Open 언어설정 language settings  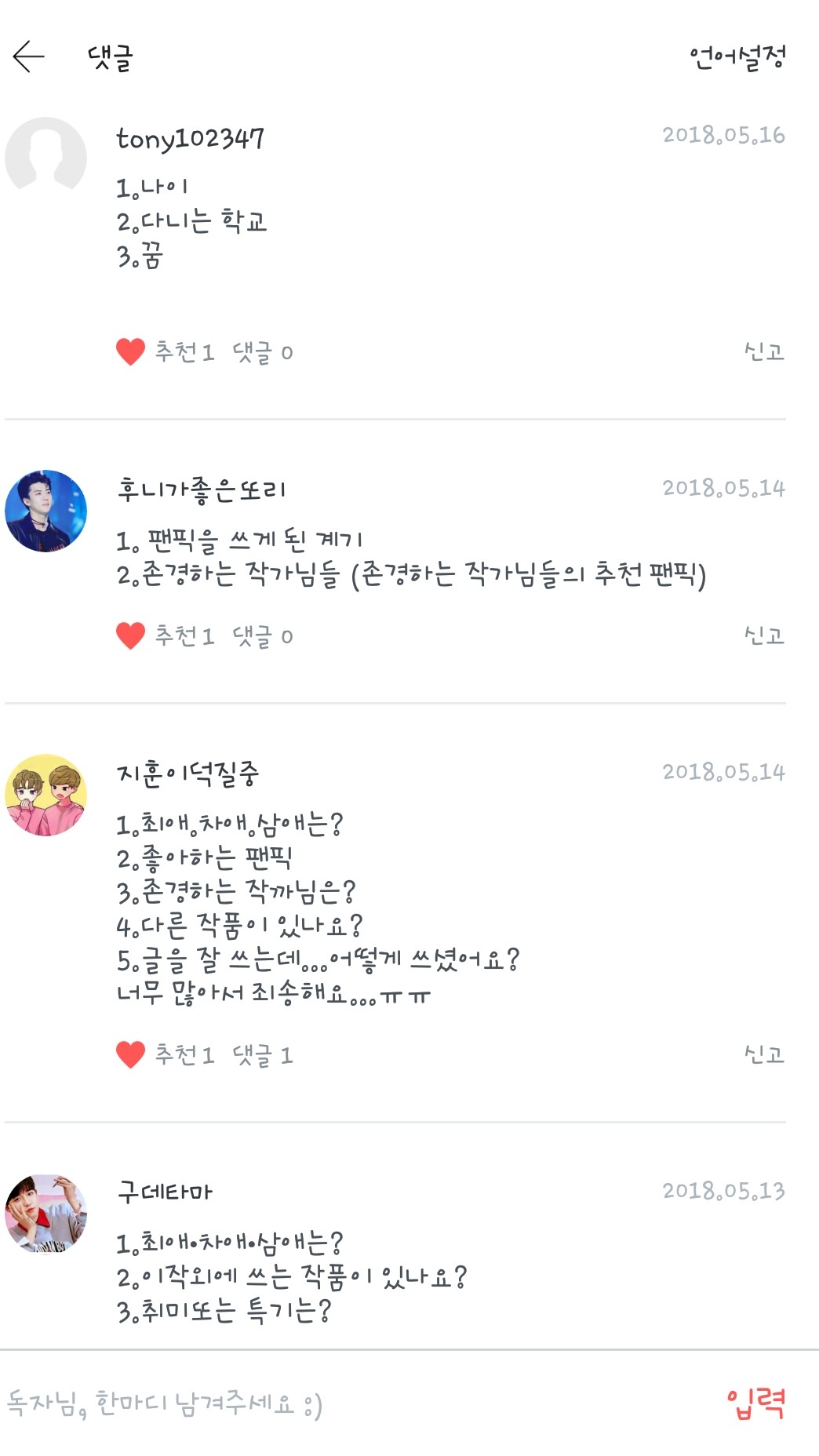click(737, 56)
